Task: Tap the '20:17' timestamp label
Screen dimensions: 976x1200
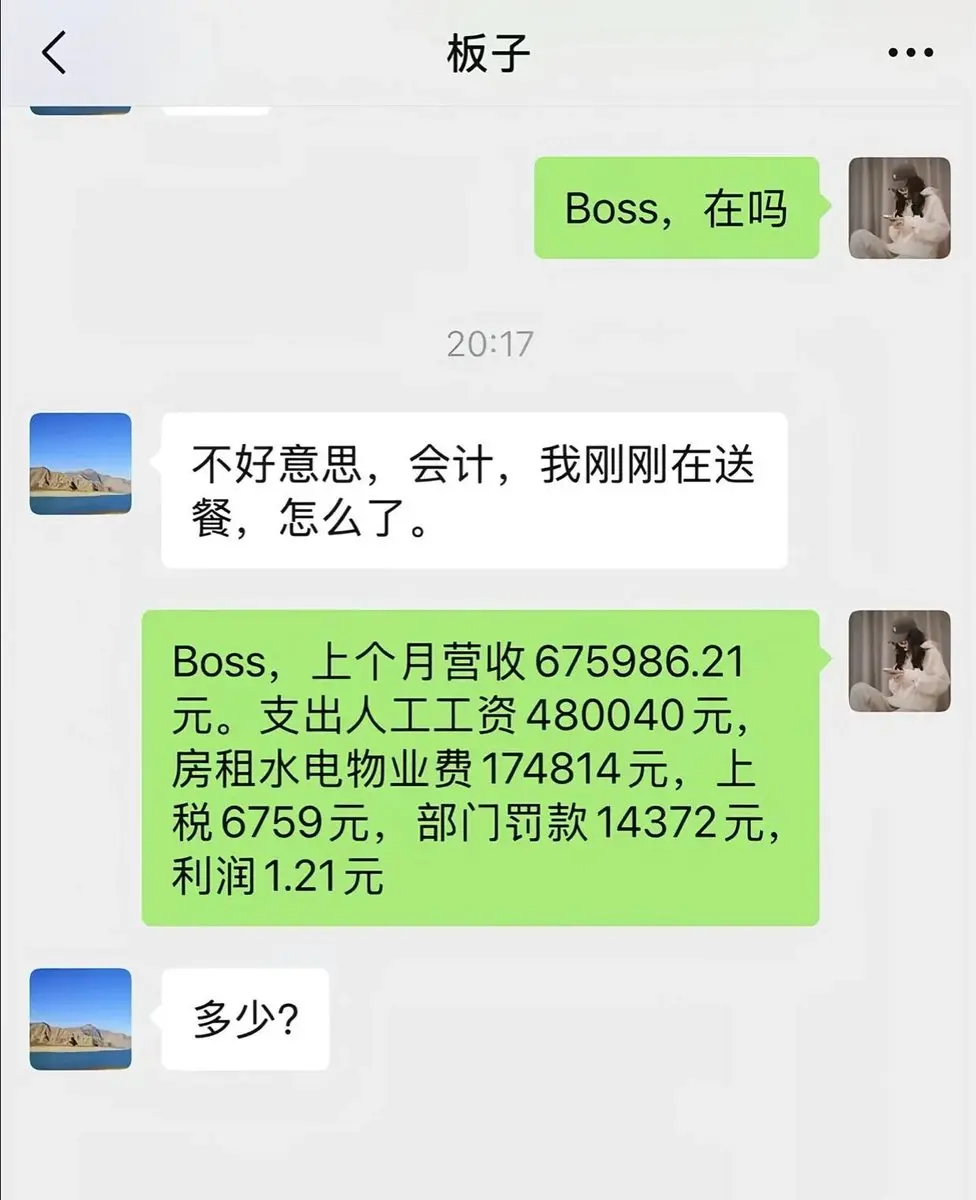Action: 487,343
